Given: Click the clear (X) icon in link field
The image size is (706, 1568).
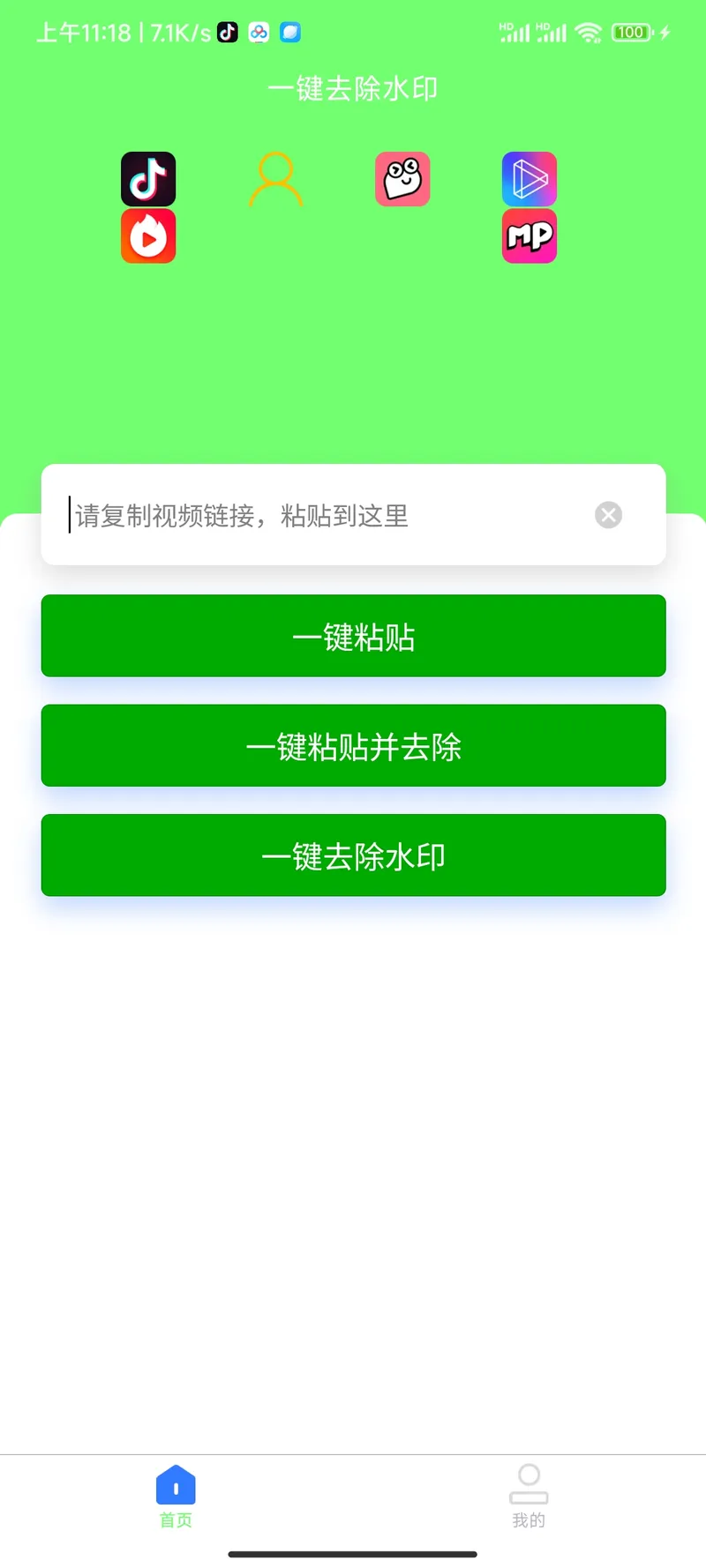Looking at the screenshot, I should 608,515.
